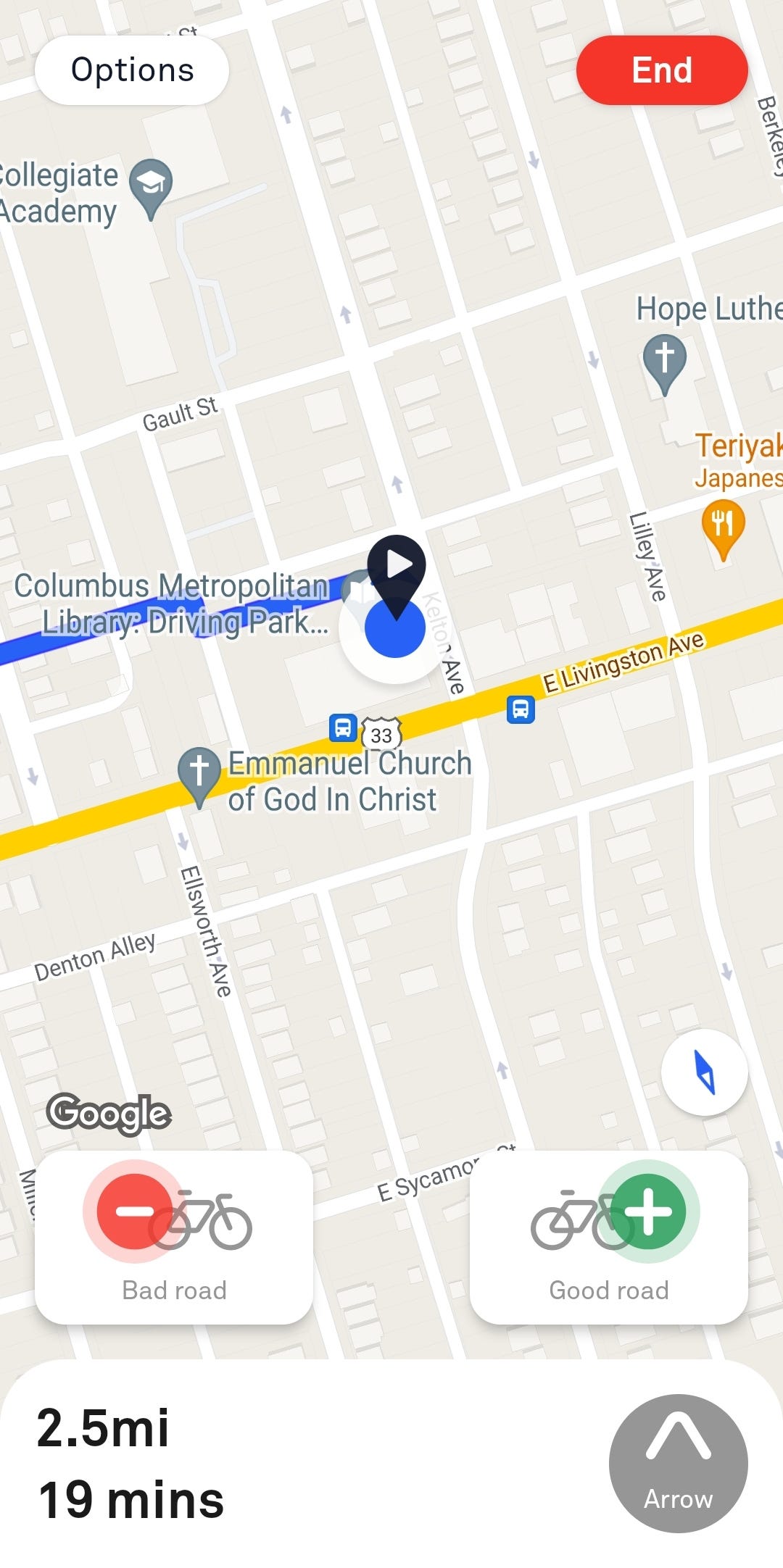Report a bad road
The image size is (783, 1568).
pyautogui.click(x=174, y=1237)
